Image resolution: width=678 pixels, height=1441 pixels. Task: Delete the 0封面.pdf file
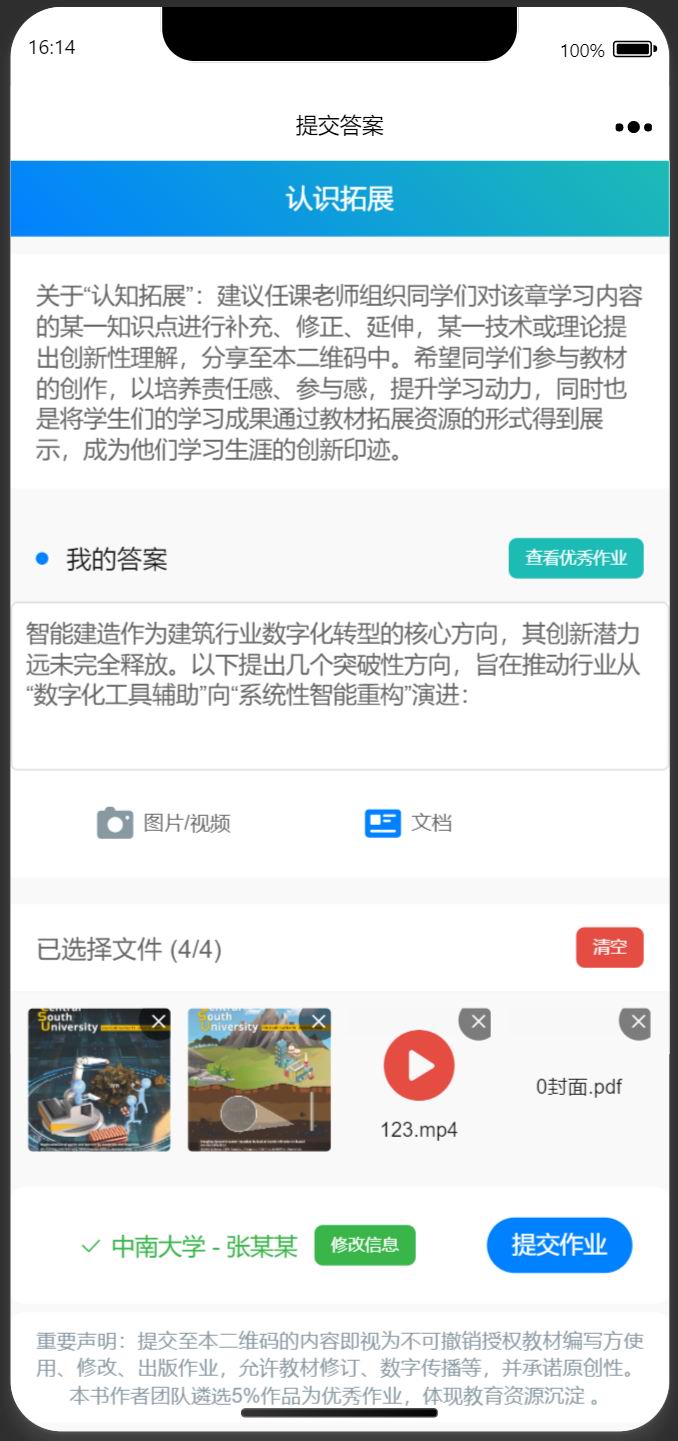click(x=638, y=1022)
